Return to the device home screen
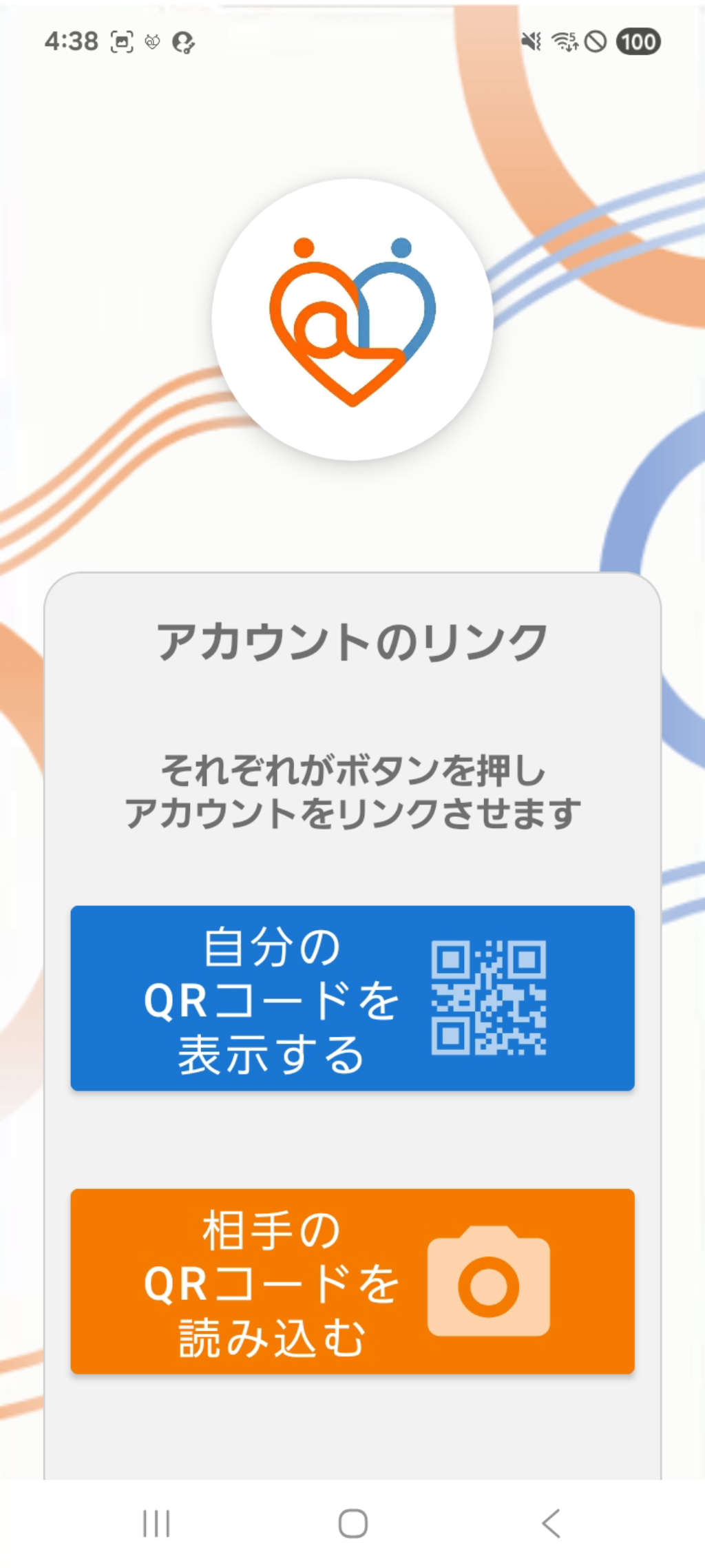 [352, 1523]
